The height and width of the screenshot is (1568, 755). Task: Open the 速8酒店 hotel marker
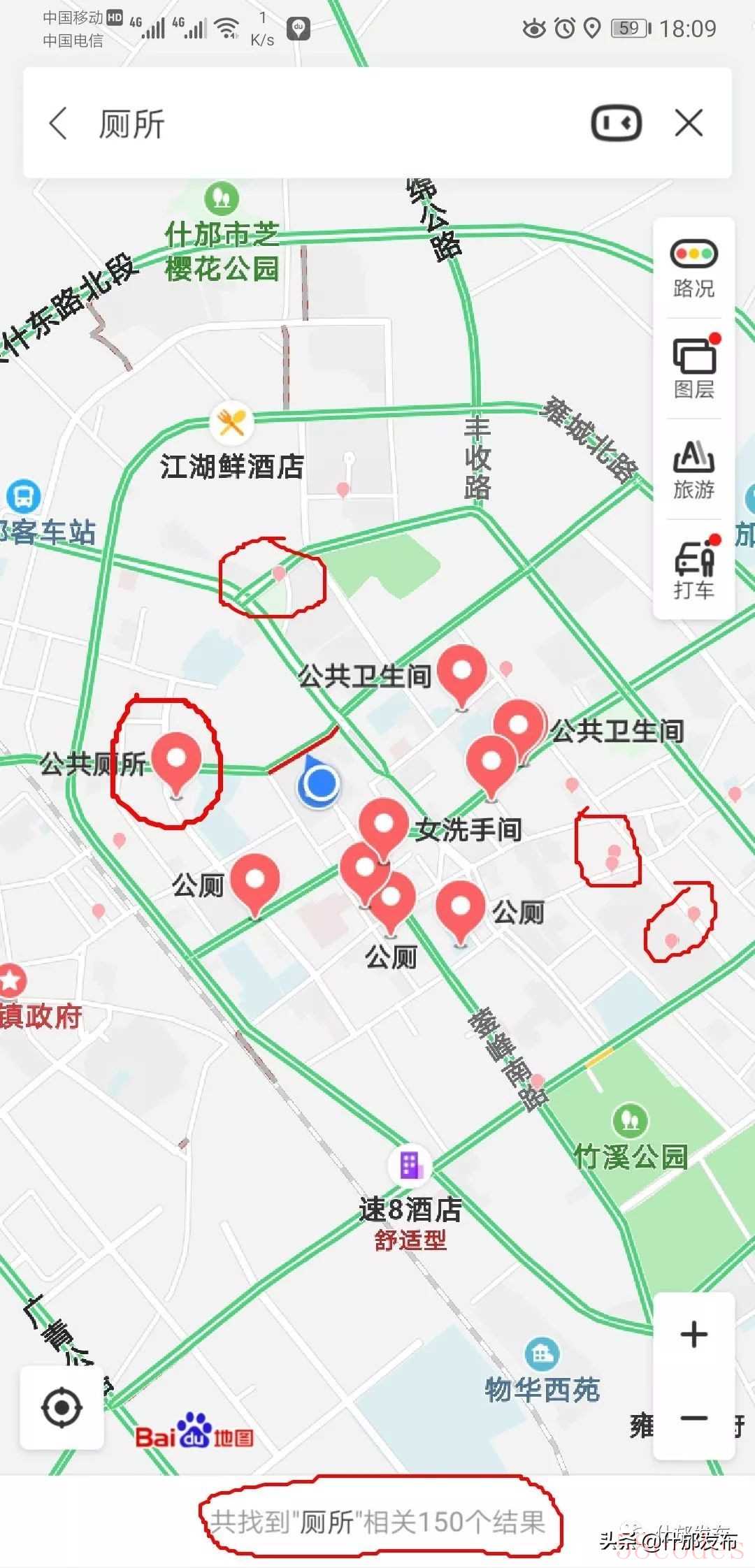(410, 1165)
